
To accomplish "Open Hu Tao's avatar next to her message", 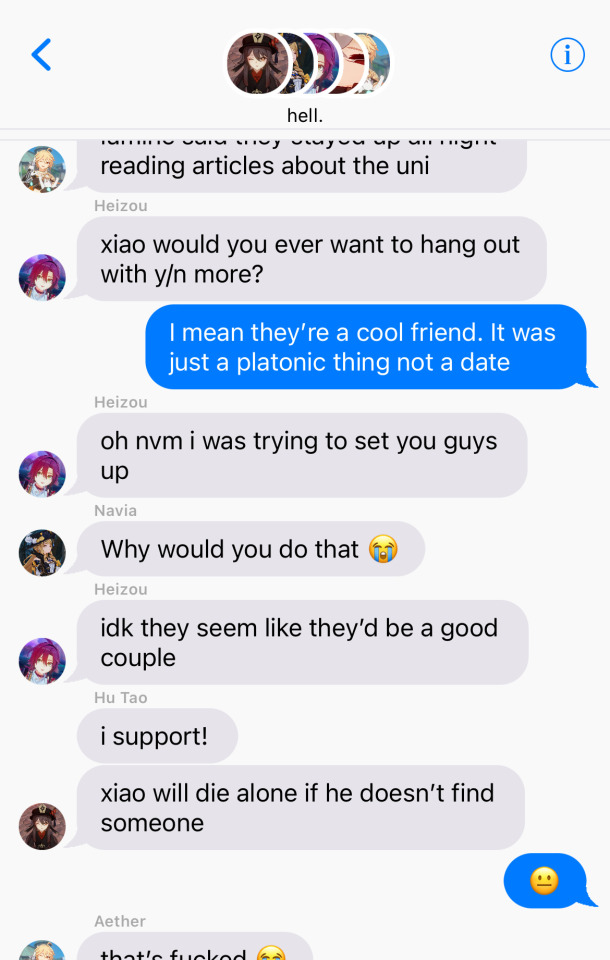I will coord(42,825).
